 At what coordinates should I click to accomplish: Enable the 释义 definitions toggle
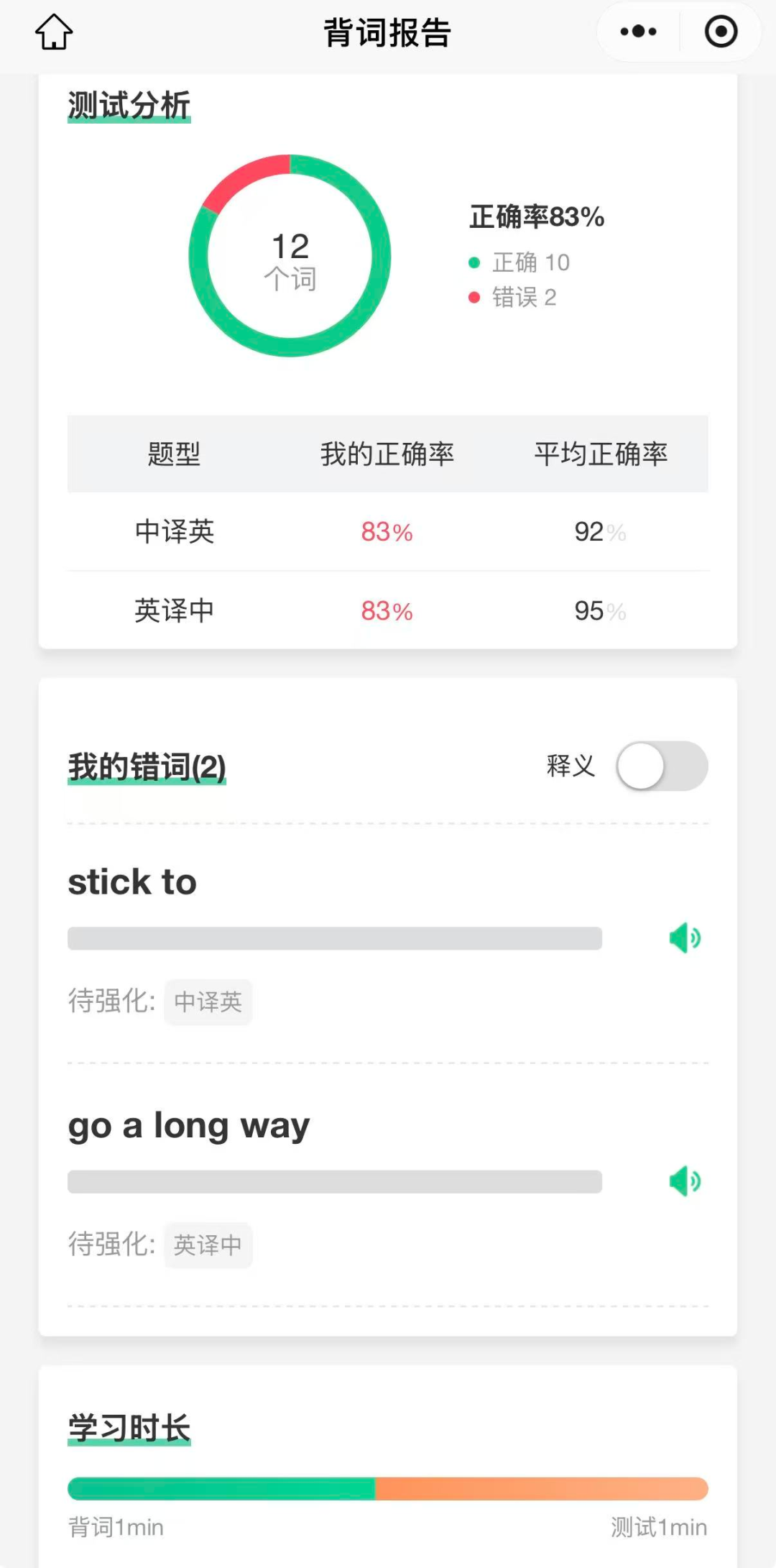click(x=662, y=767)
